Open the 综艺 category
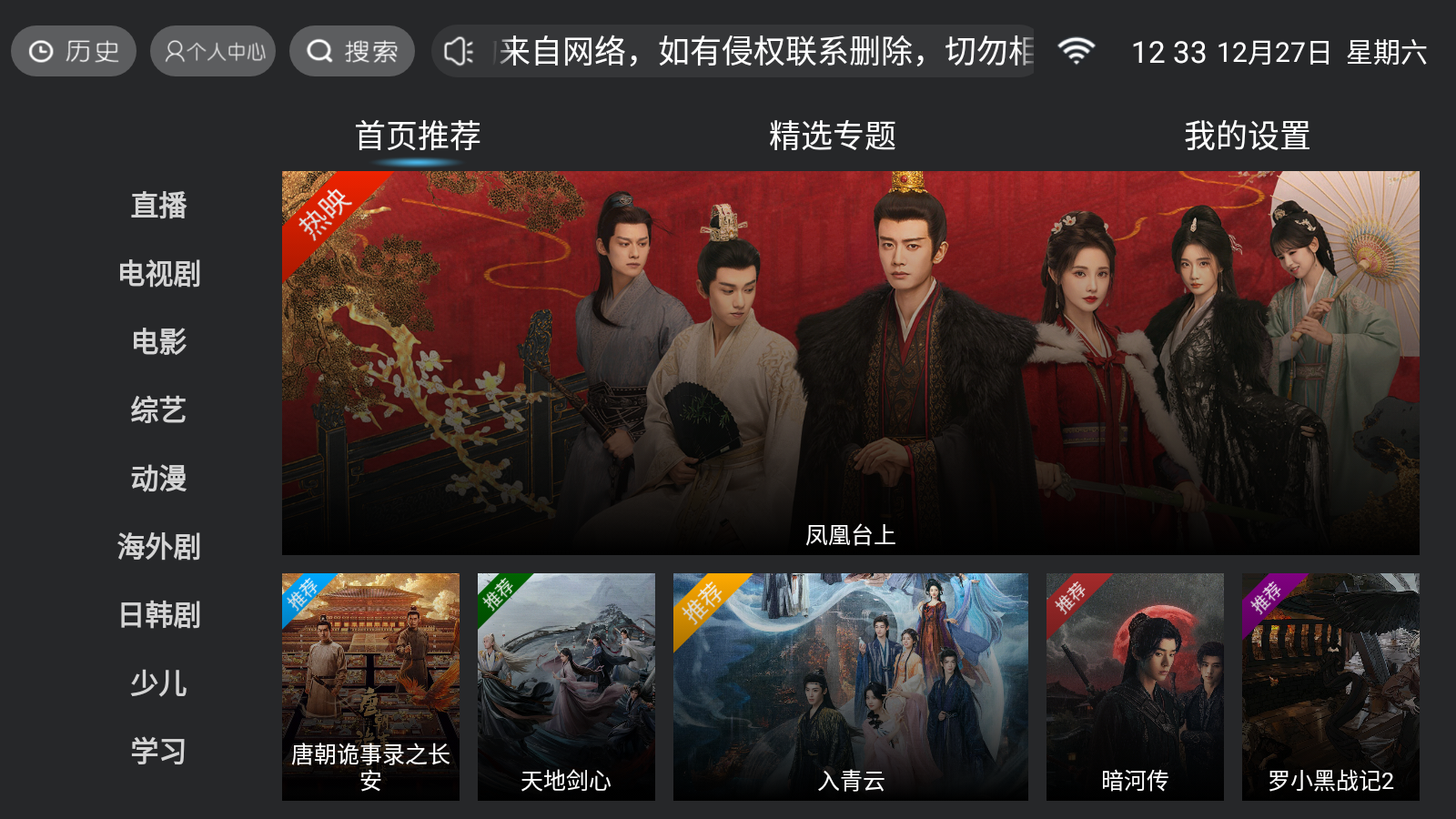 point(158,410)
